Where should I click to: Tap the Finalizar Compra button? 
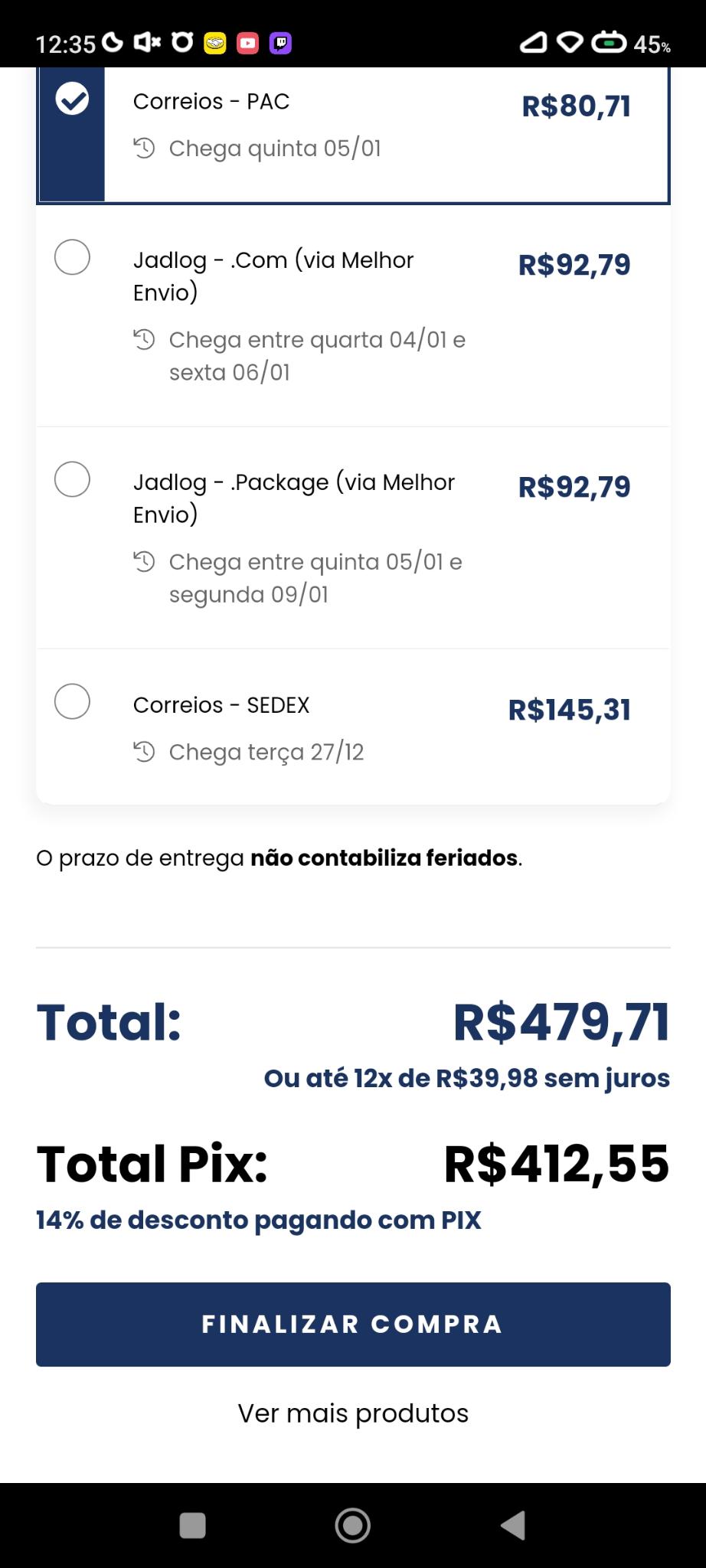pyautogui.click(x=353, y=1324)
